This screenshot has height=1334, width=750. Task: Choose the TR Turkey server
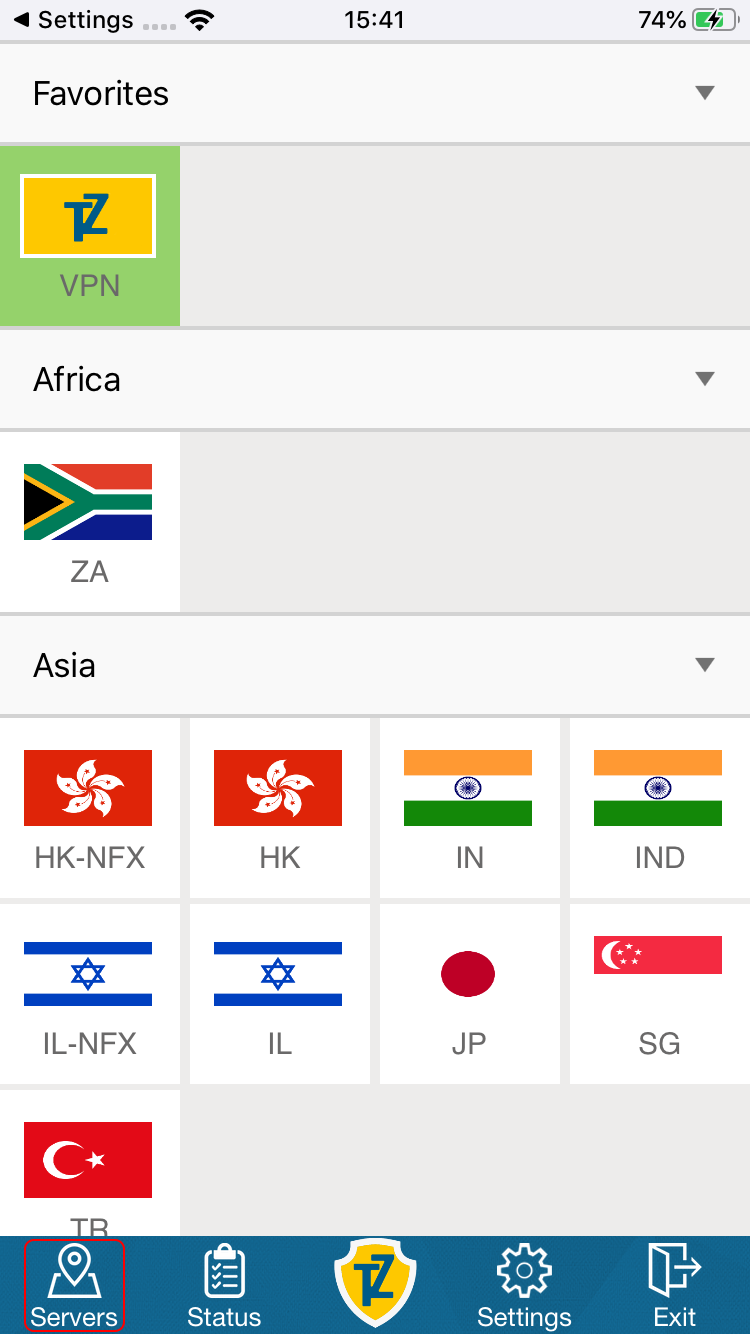[90, 1164]
